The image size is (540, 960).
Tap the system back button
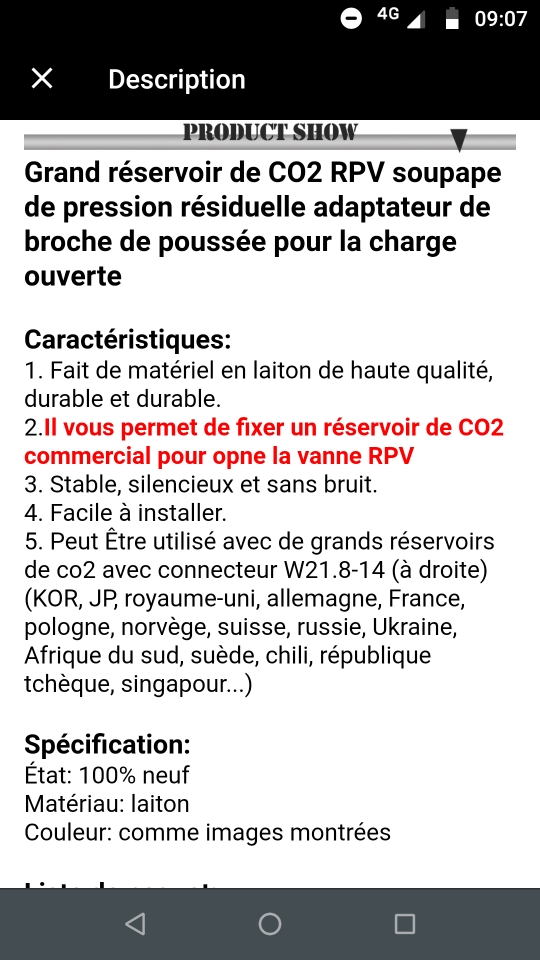135,924
